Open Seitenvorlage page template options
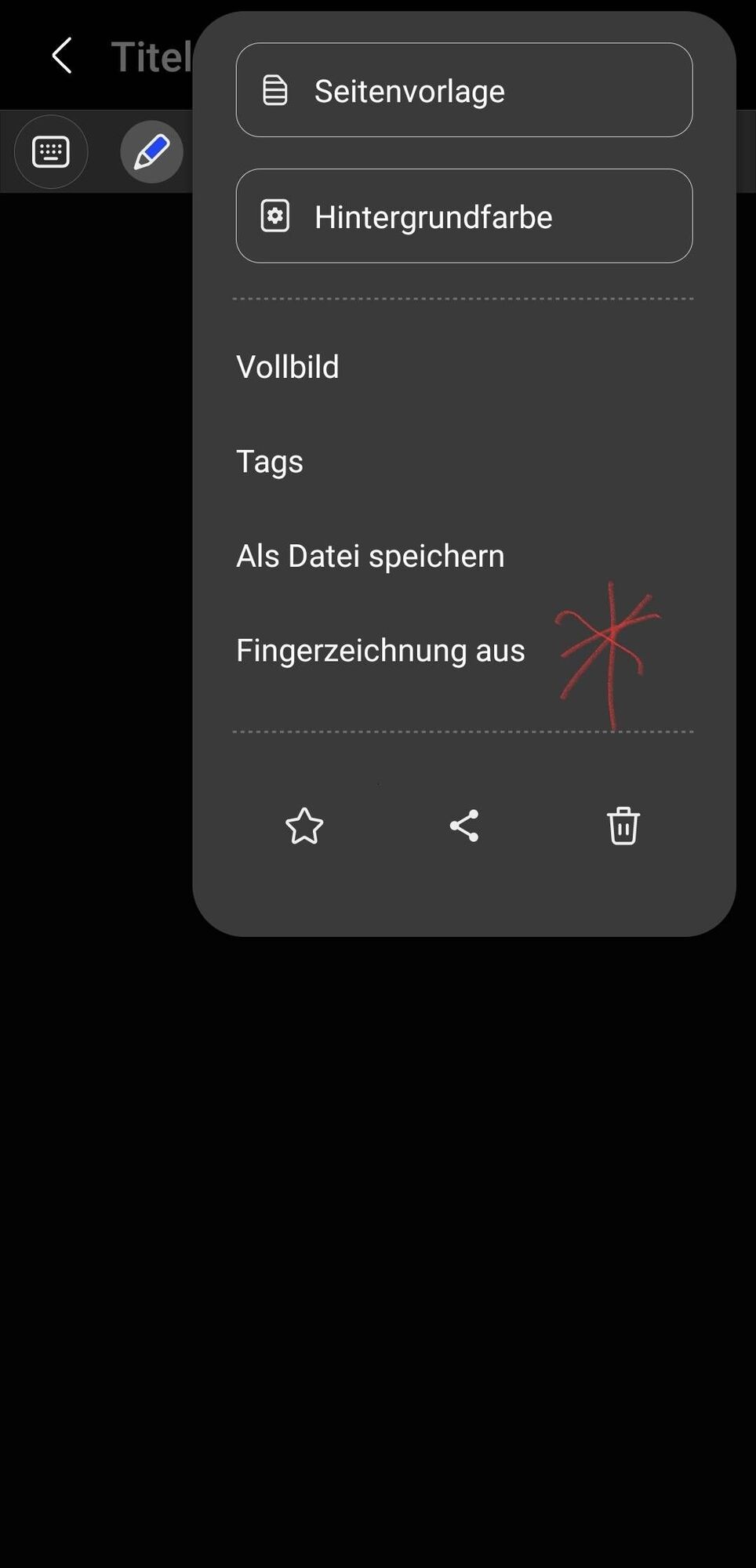The height and width of the screenshot is (1568, 756). click(x=463, y=90)
